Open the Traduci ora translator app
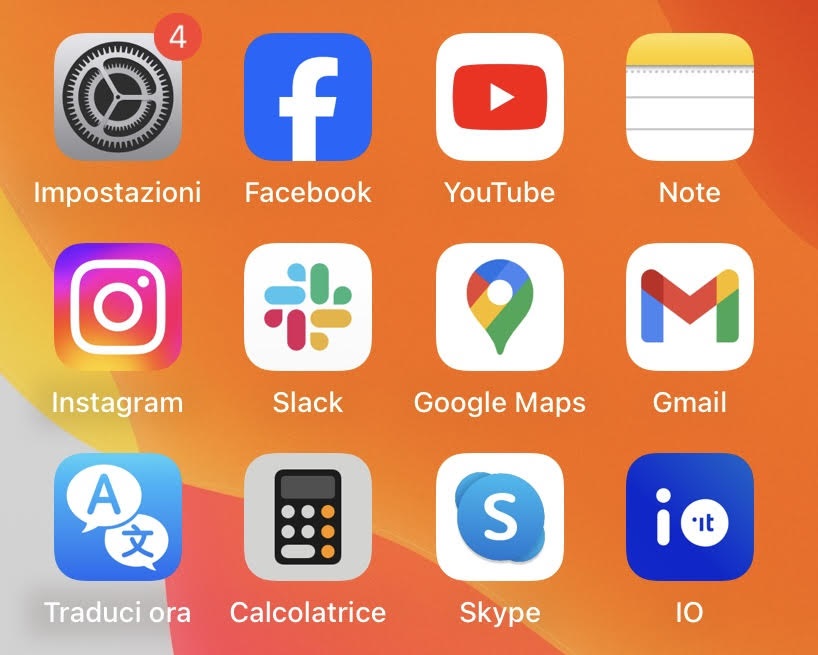 click(117, 517)
